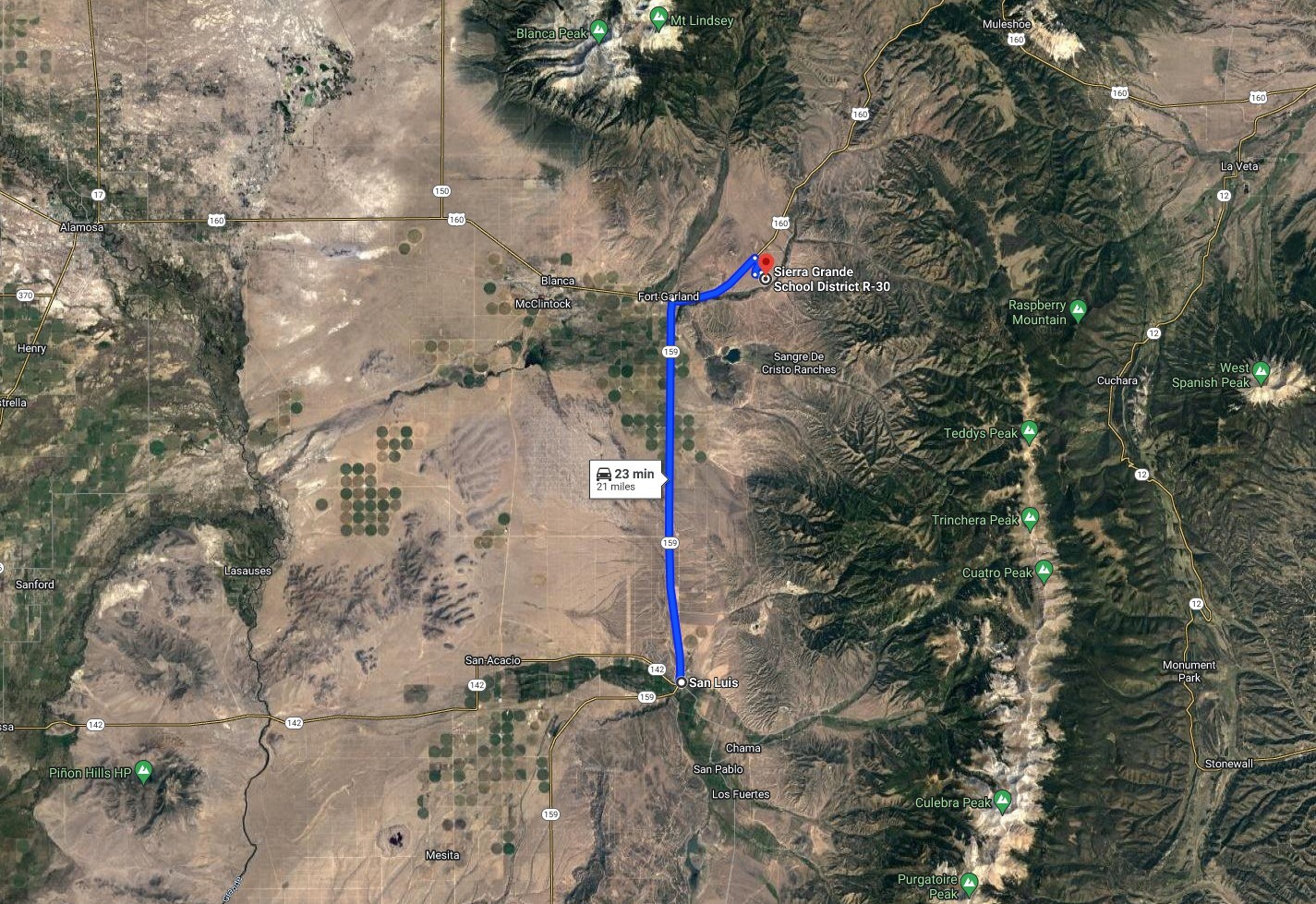The height and width of the screenshot is (904, 1316).
Task: Tap the Piñon Hills HP marker
Action: click(x=144, y=771)
